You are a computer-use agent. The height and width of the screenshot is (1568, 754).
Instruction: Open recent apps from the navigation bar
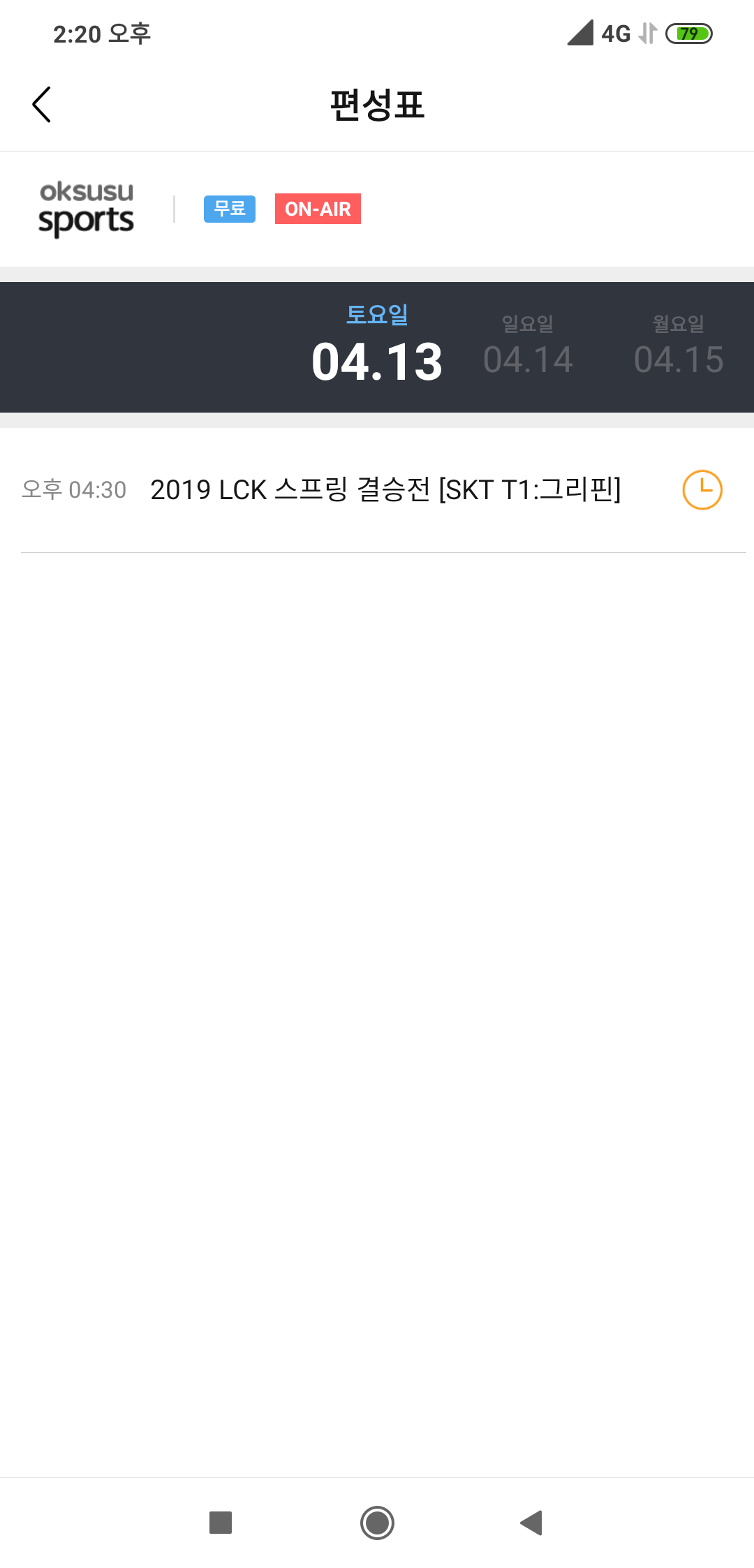pyautogui.click(x=221, y=1523)
